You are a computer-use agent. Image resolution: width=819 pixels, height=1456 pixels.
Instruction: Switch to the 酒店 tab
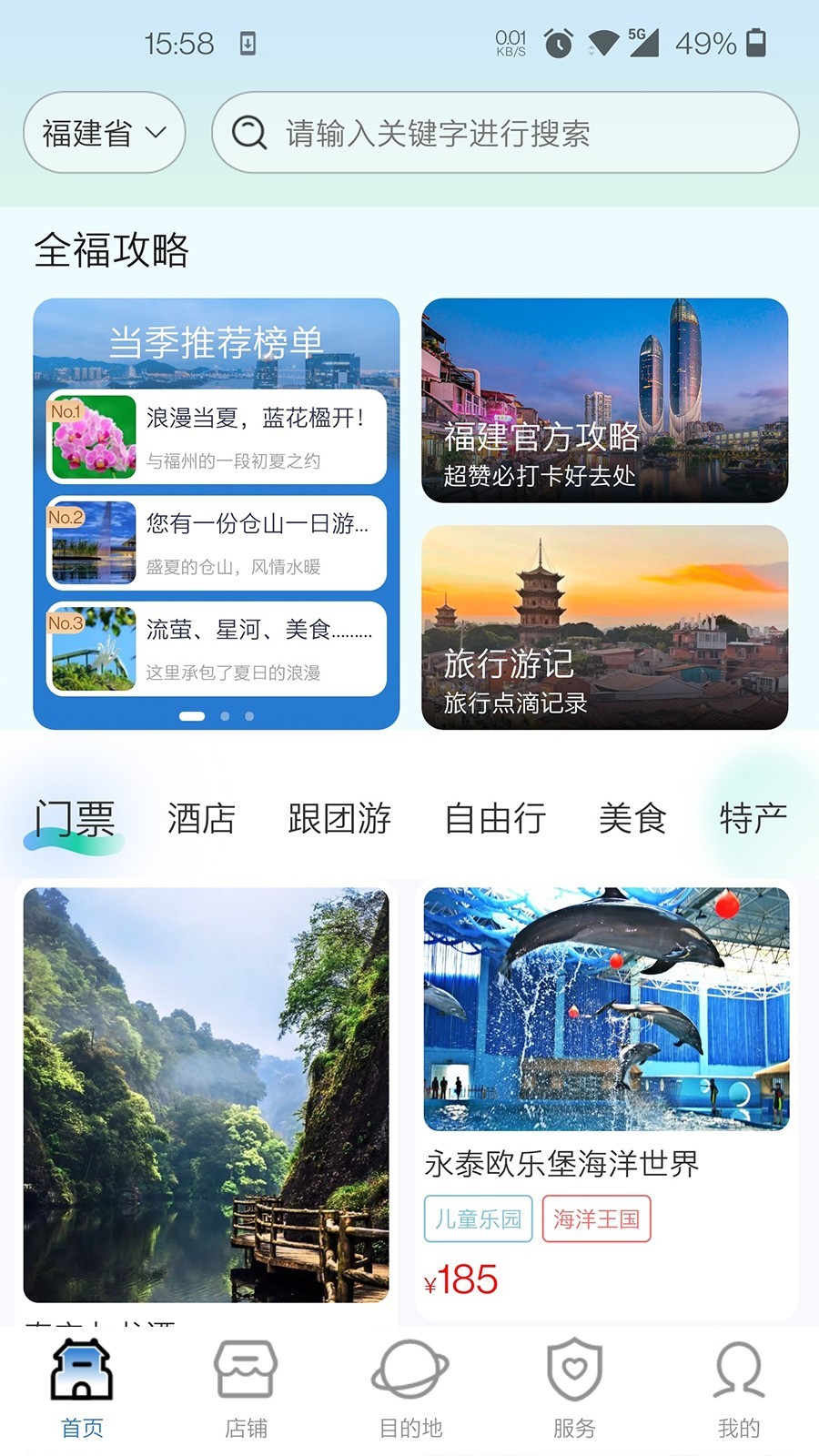click(201, 818)
